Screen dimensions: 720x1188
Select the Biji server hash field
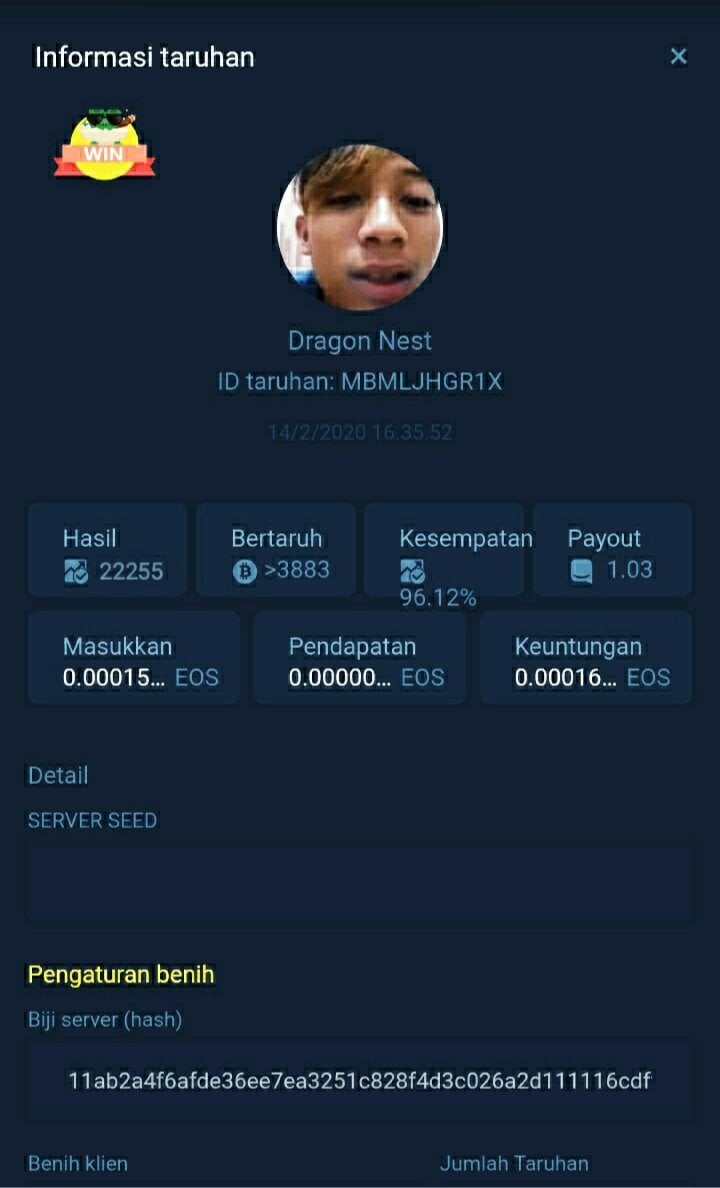[x=360, y=1081]
